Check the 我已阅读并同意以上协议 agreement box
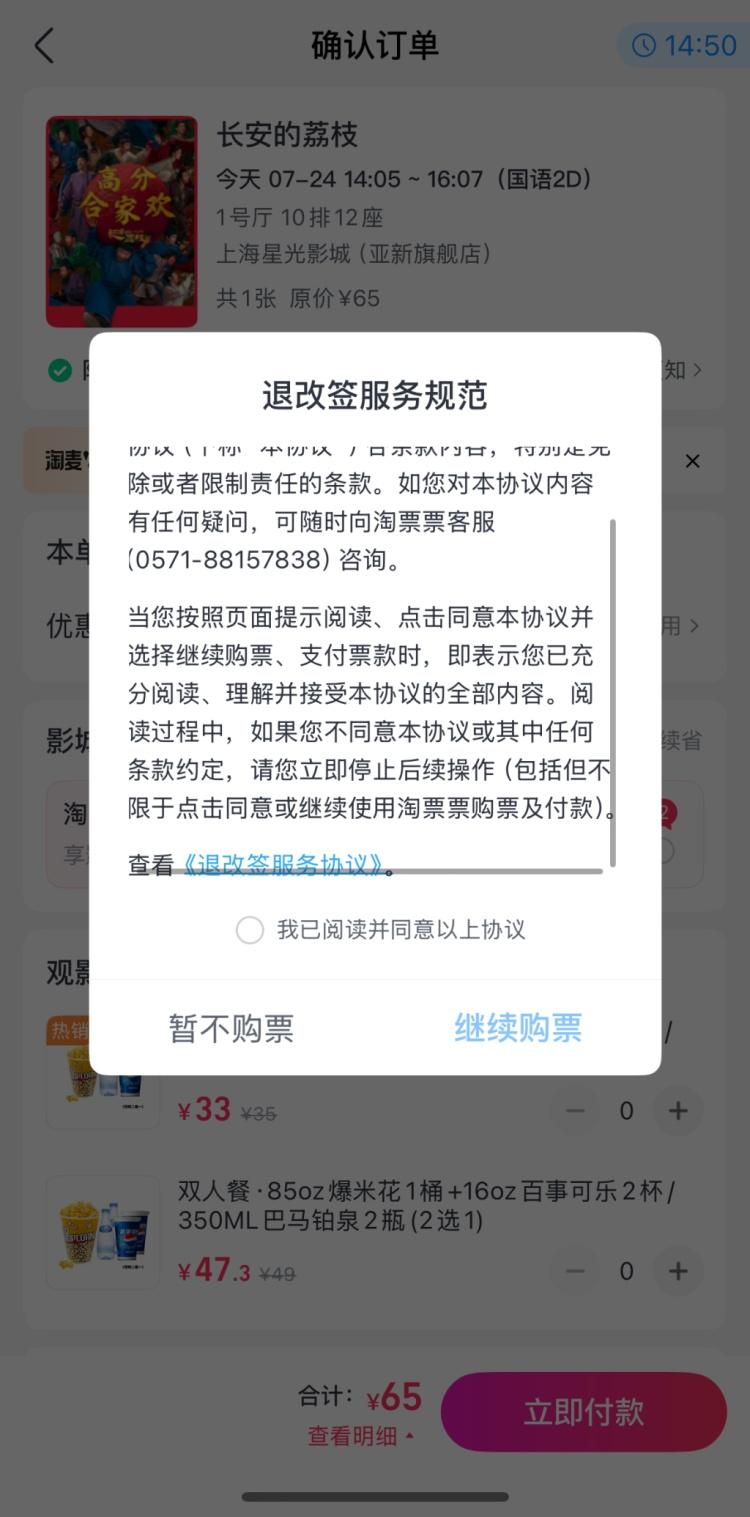The width and height of the screenshot is (750, 1517). [250, 930]
